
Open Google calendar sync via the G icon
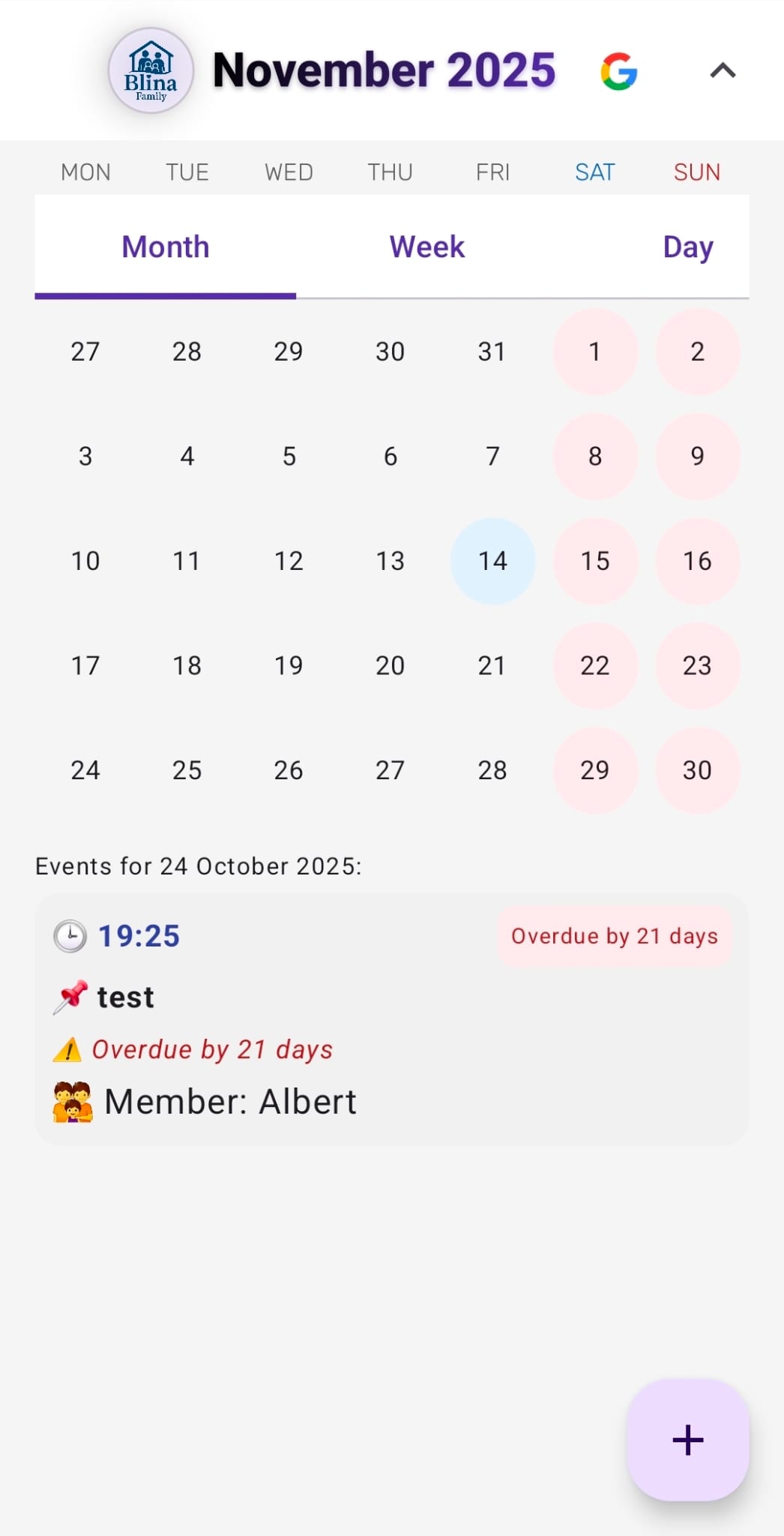tap(618, 70)
